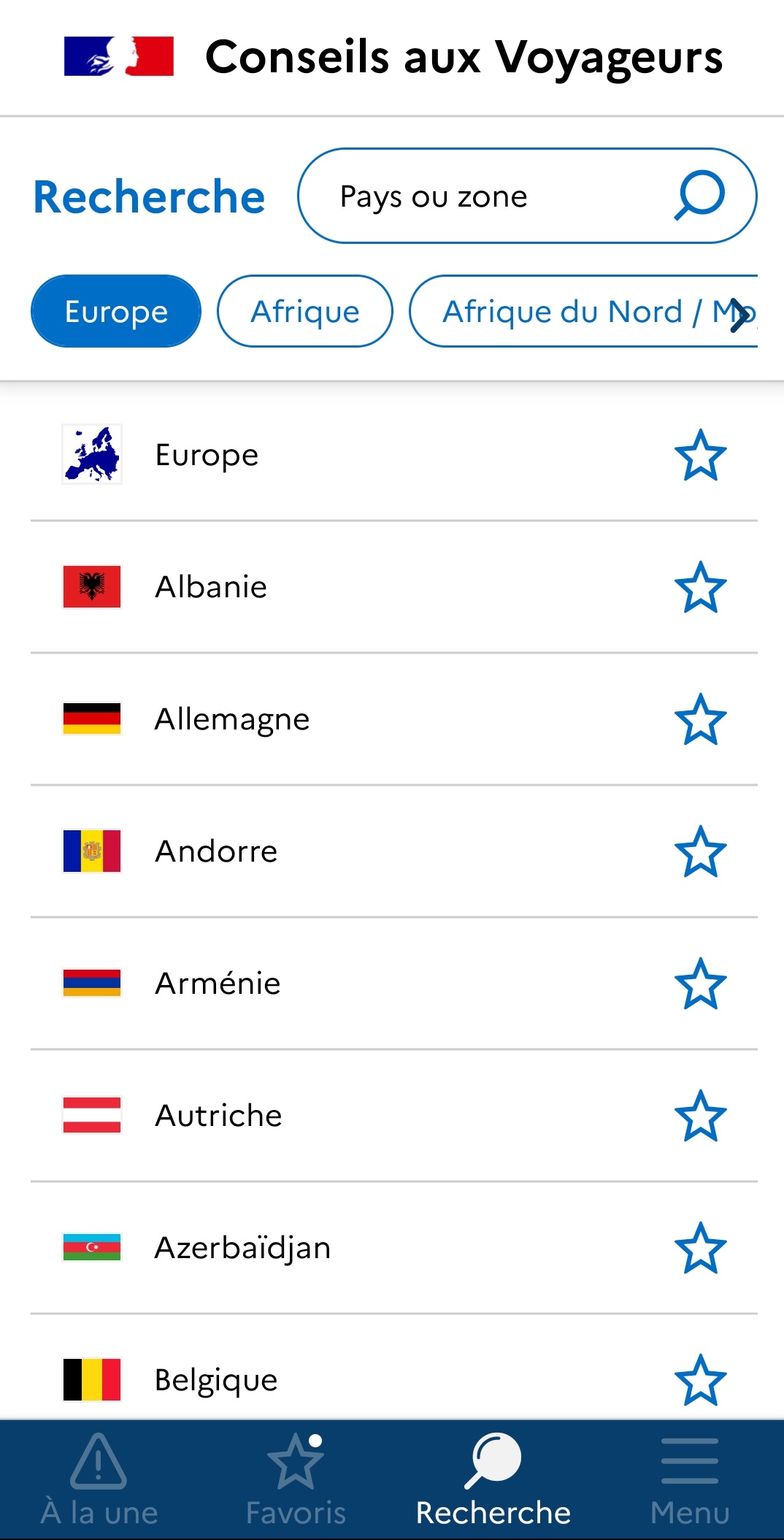Select the Afrique region chip

click(305, 311)
